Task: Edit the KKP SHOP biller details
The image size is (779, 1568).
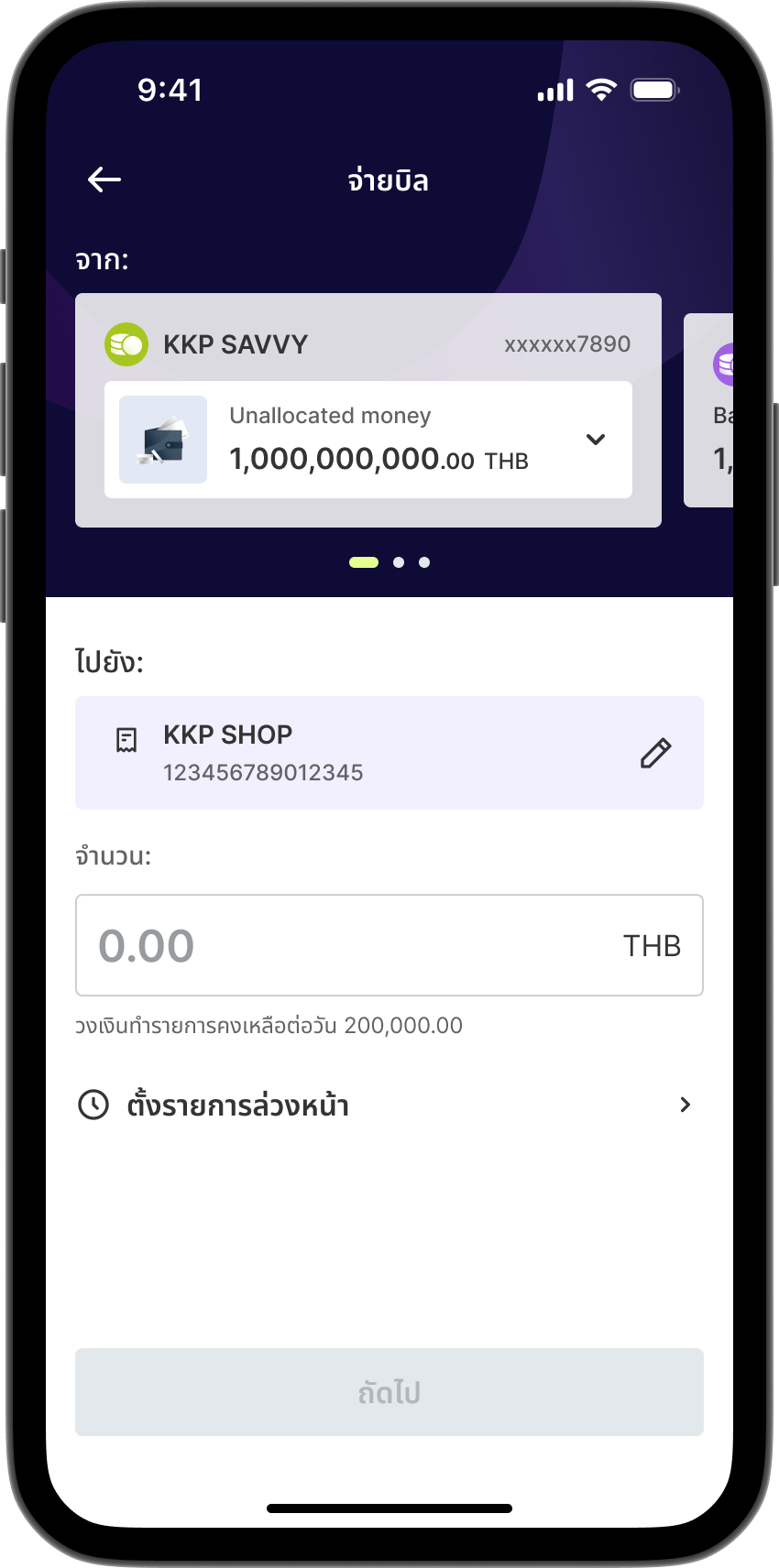Action: pyautogui.click(x=655, y=753)
